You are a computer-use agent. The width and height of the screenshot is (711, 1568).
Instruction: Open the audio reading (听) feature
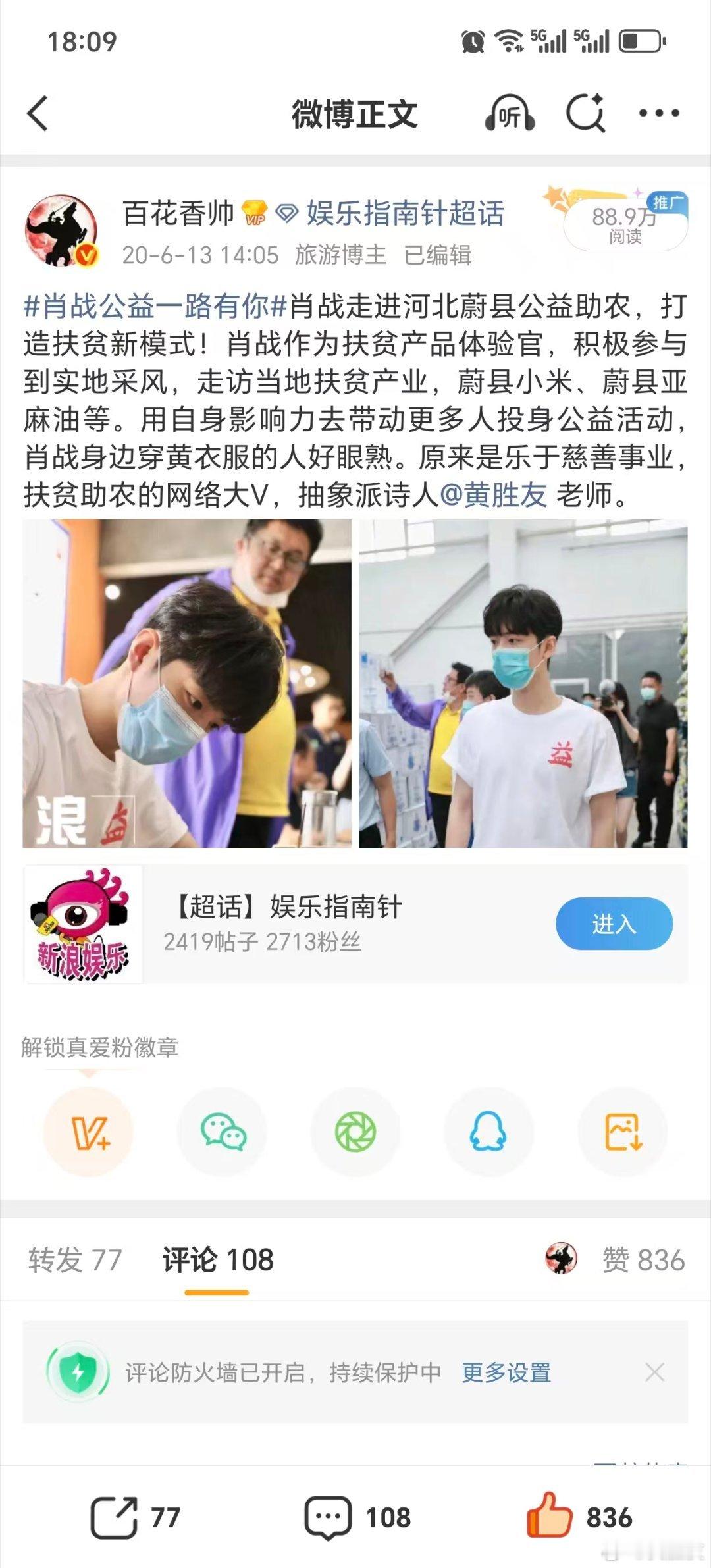510,113
